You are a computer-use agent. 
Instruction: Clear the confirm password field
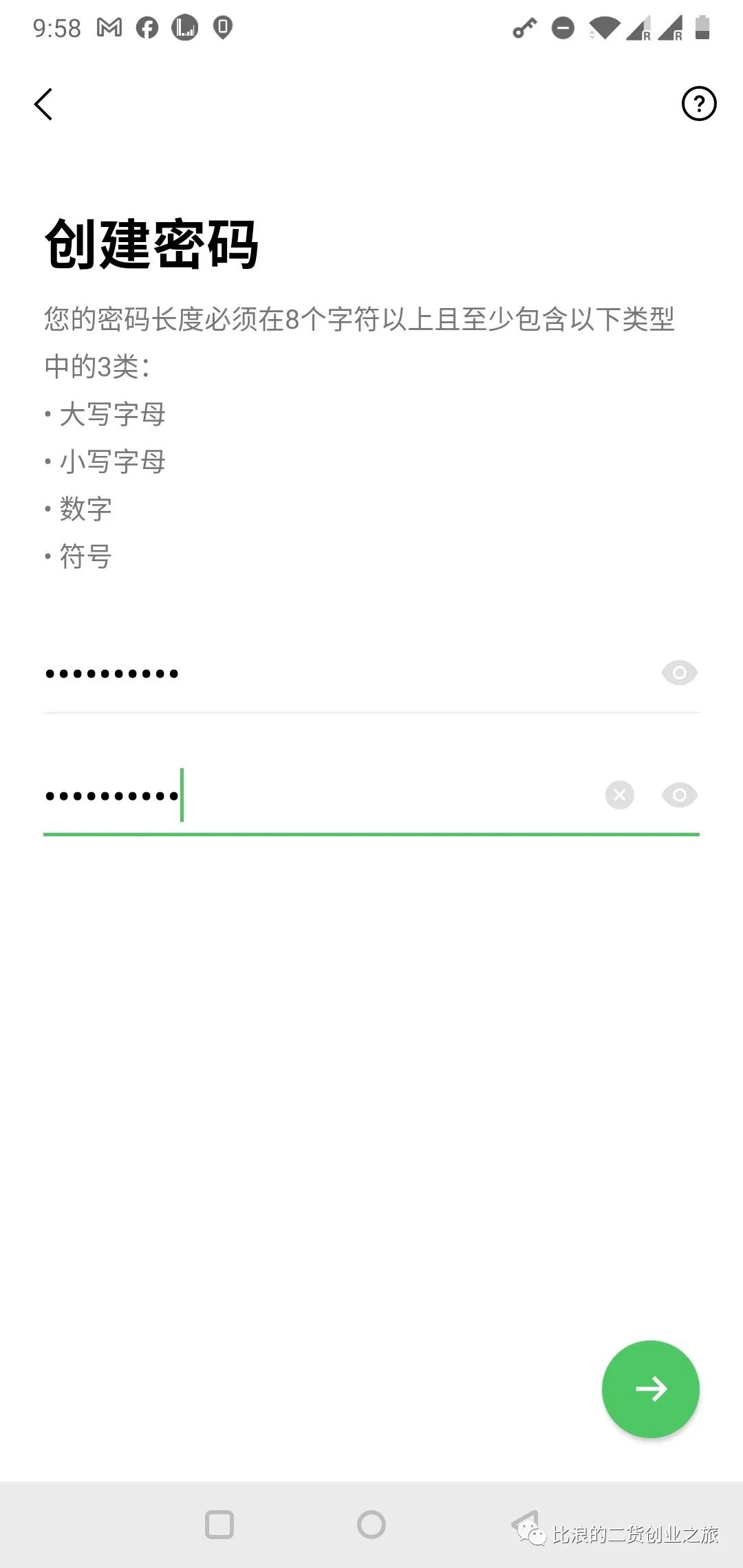(x=620, y=795)
